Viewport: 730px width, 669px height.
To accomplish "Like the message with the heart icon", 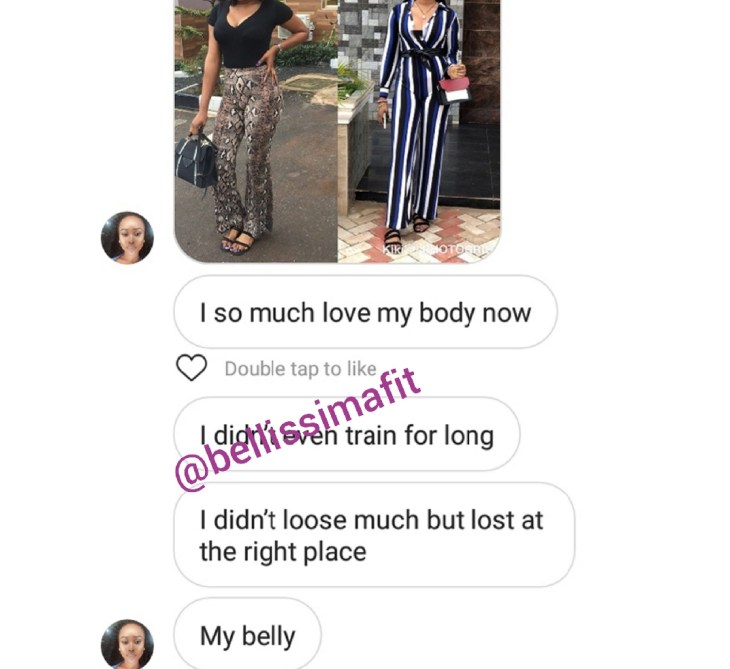I will point(191,369).
